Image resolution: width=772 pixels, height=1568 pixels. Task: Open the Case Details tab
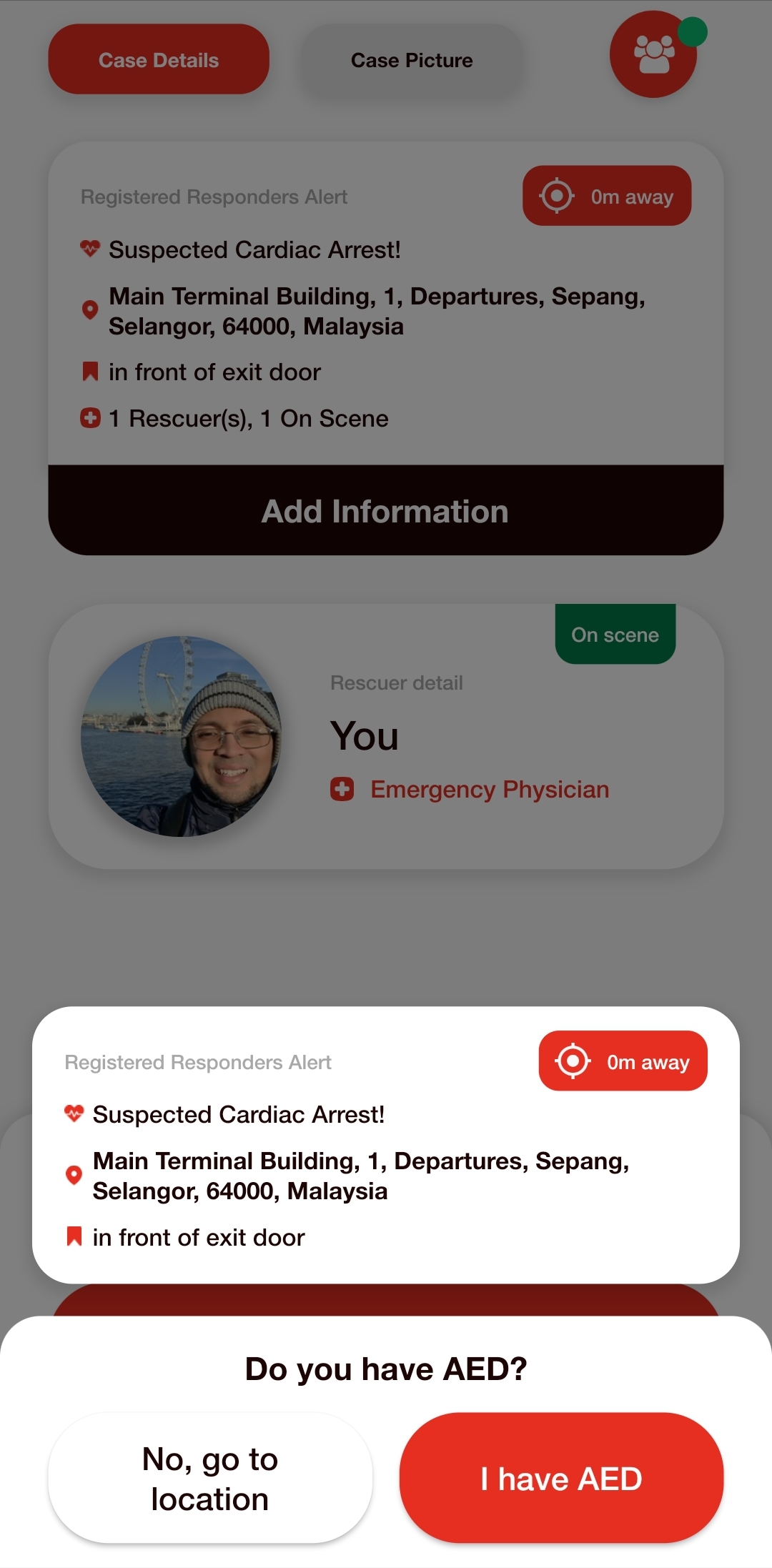pyautogui.click(x=159, y=60)
